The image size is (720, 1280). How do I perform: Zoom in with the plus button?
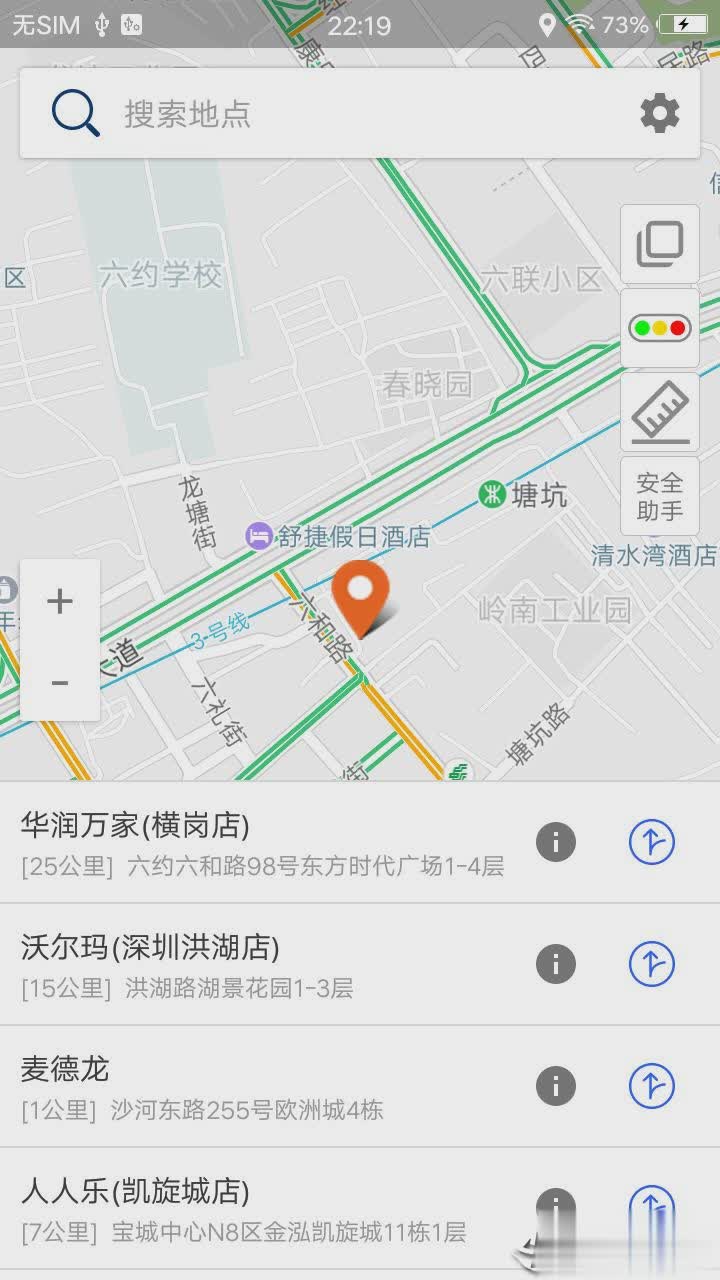click(60, 601)
